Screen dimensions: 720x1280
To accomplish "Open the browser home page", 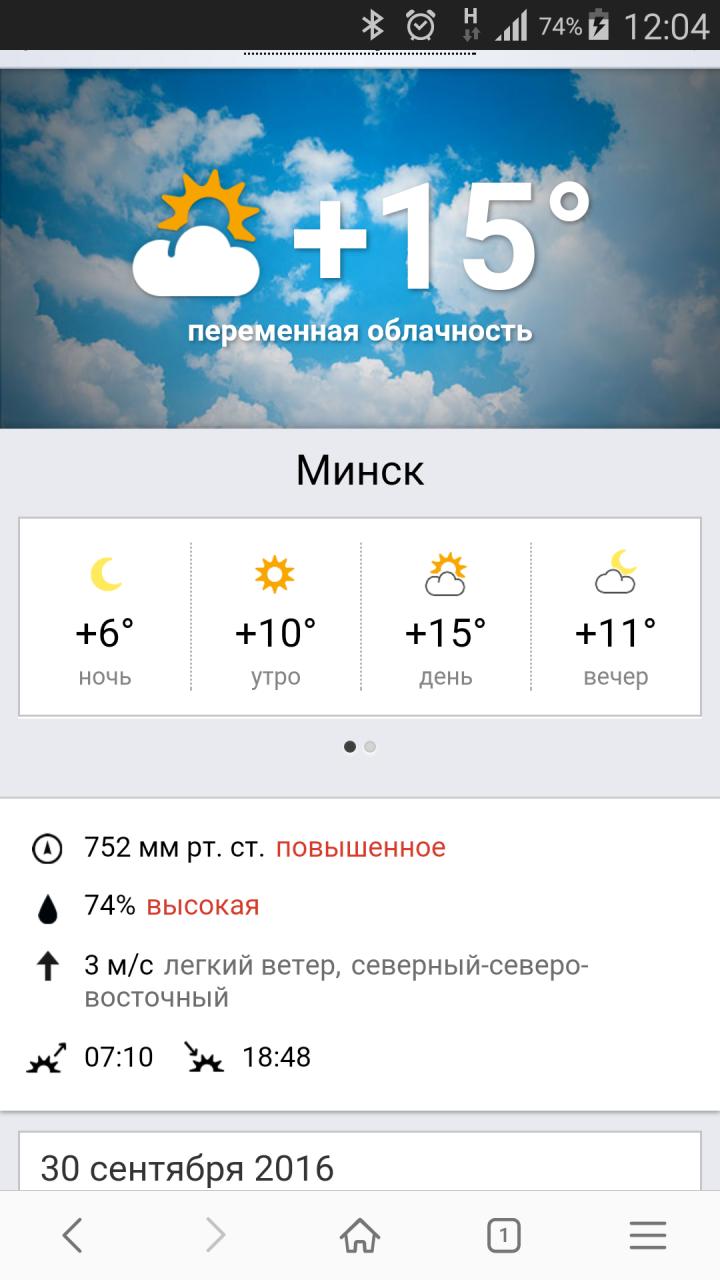I will 360,1237.
